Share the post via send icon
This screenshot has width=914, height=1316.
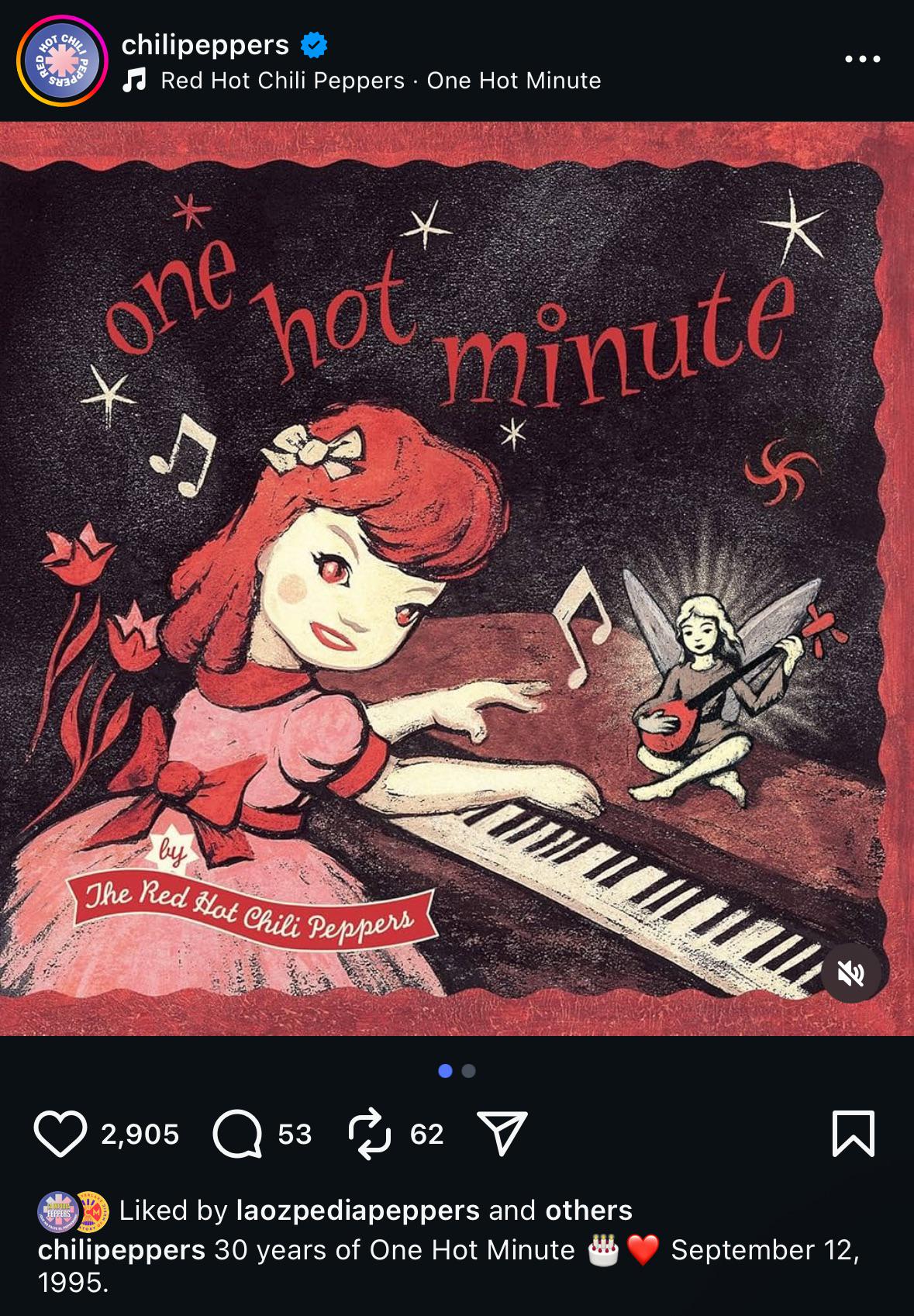coord(502,1134)
